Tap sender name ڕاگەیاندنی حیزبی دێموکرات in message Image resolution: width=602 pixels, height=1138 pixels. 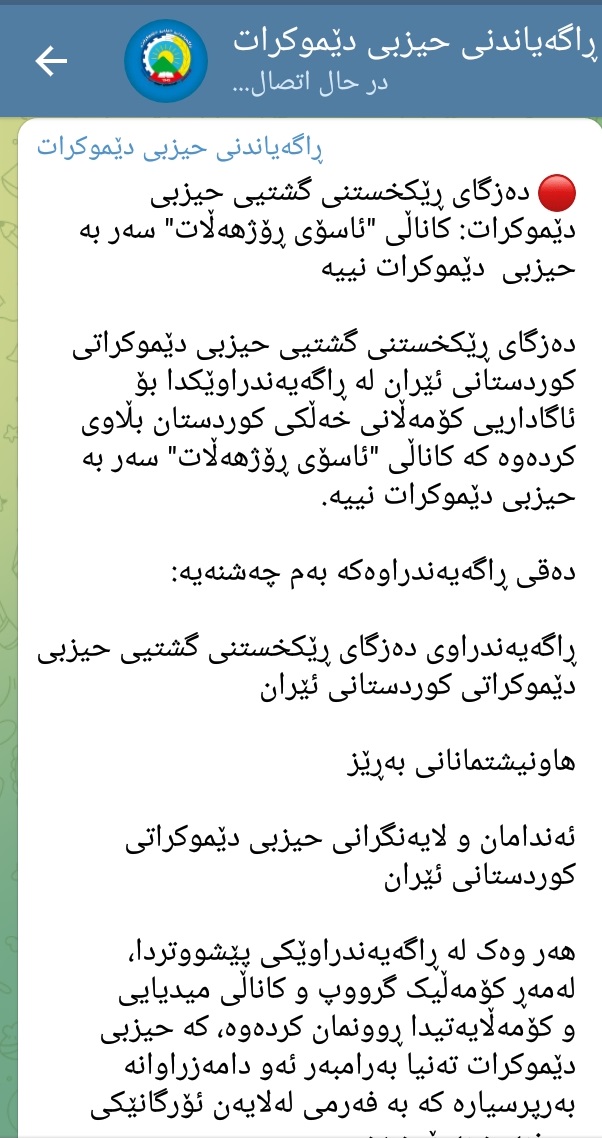[x=179, y=147]
